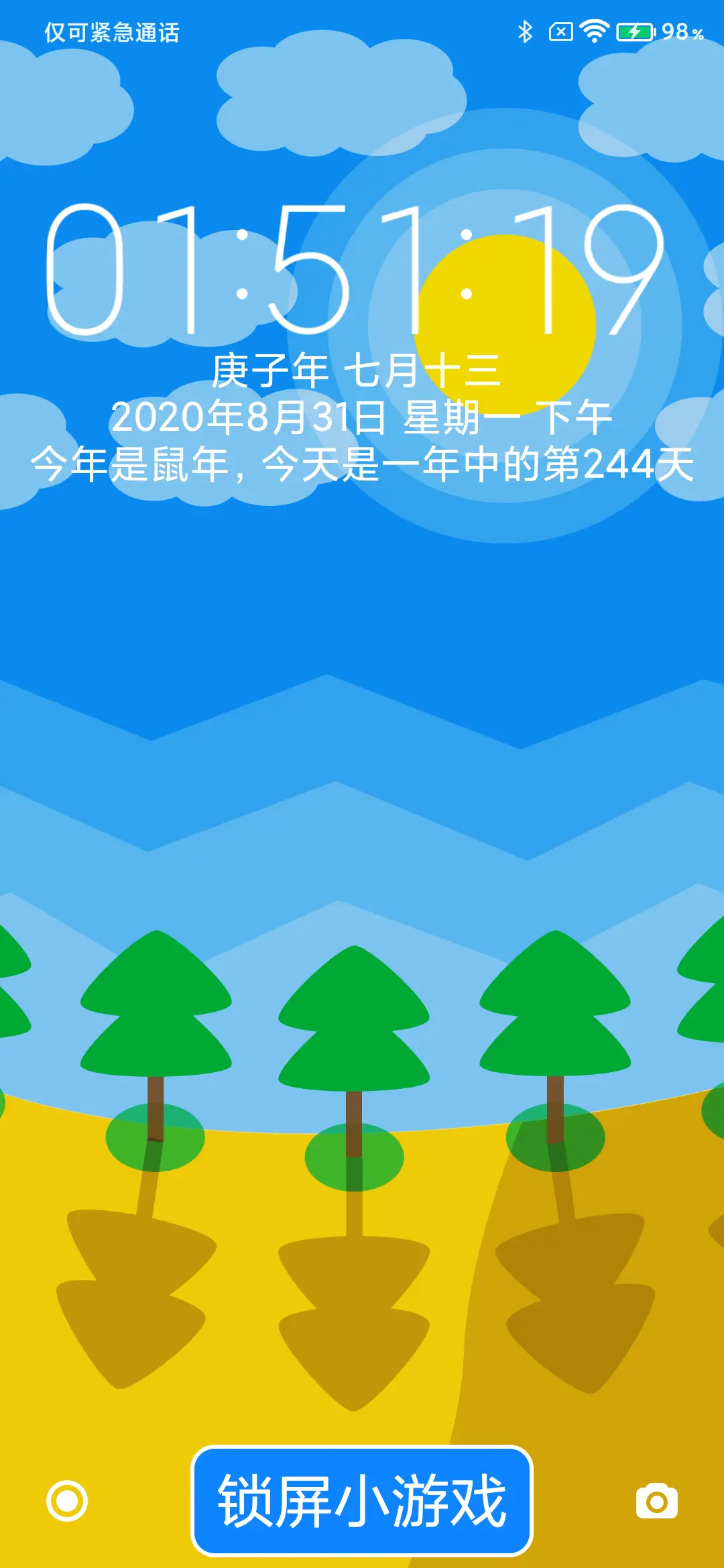This screenshot has width=724, height=1568.
Task: Click the missing SIM card icon
Action: [559, 30]
